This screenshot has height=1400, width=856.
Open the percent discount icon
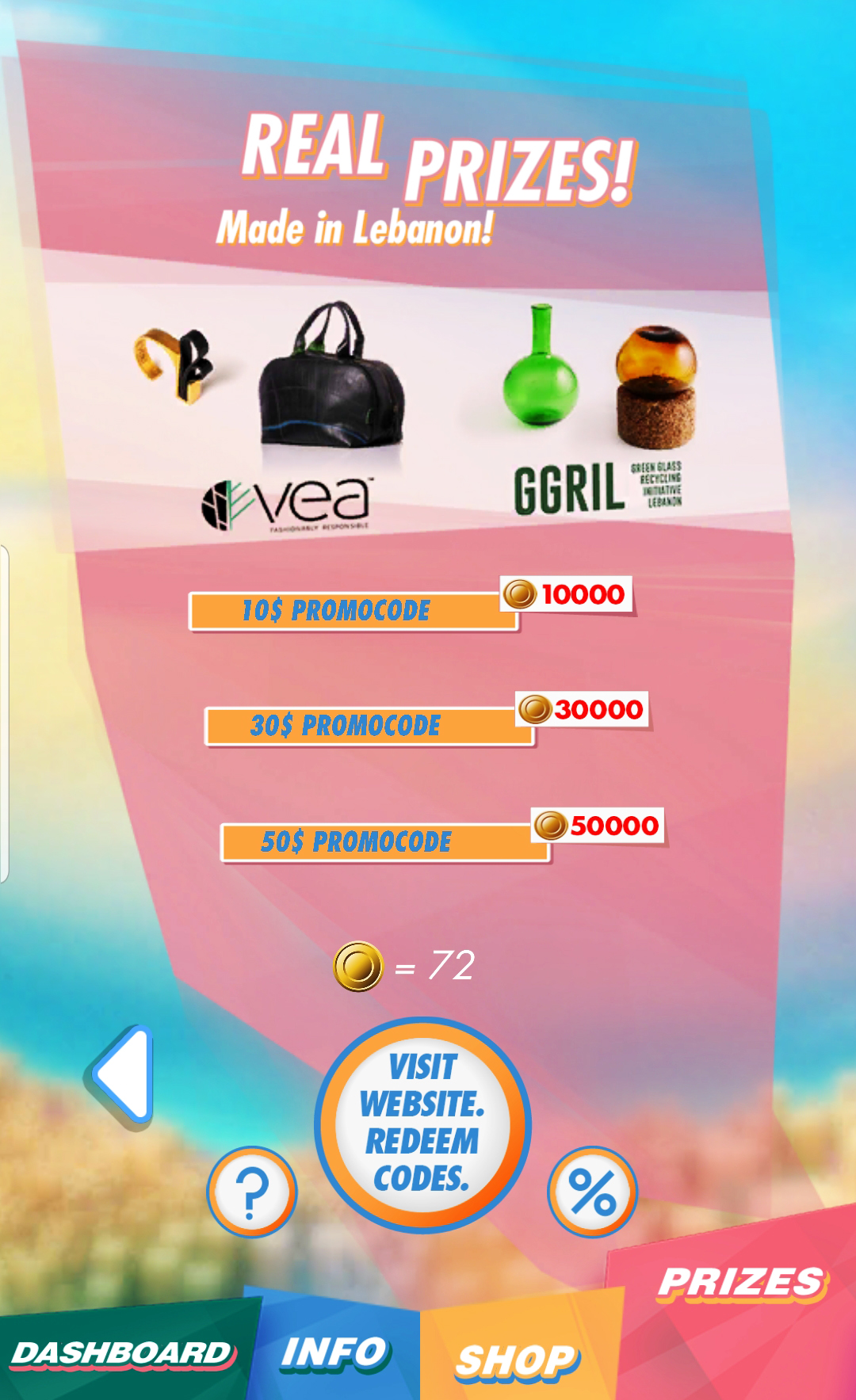pos(592,1192)
